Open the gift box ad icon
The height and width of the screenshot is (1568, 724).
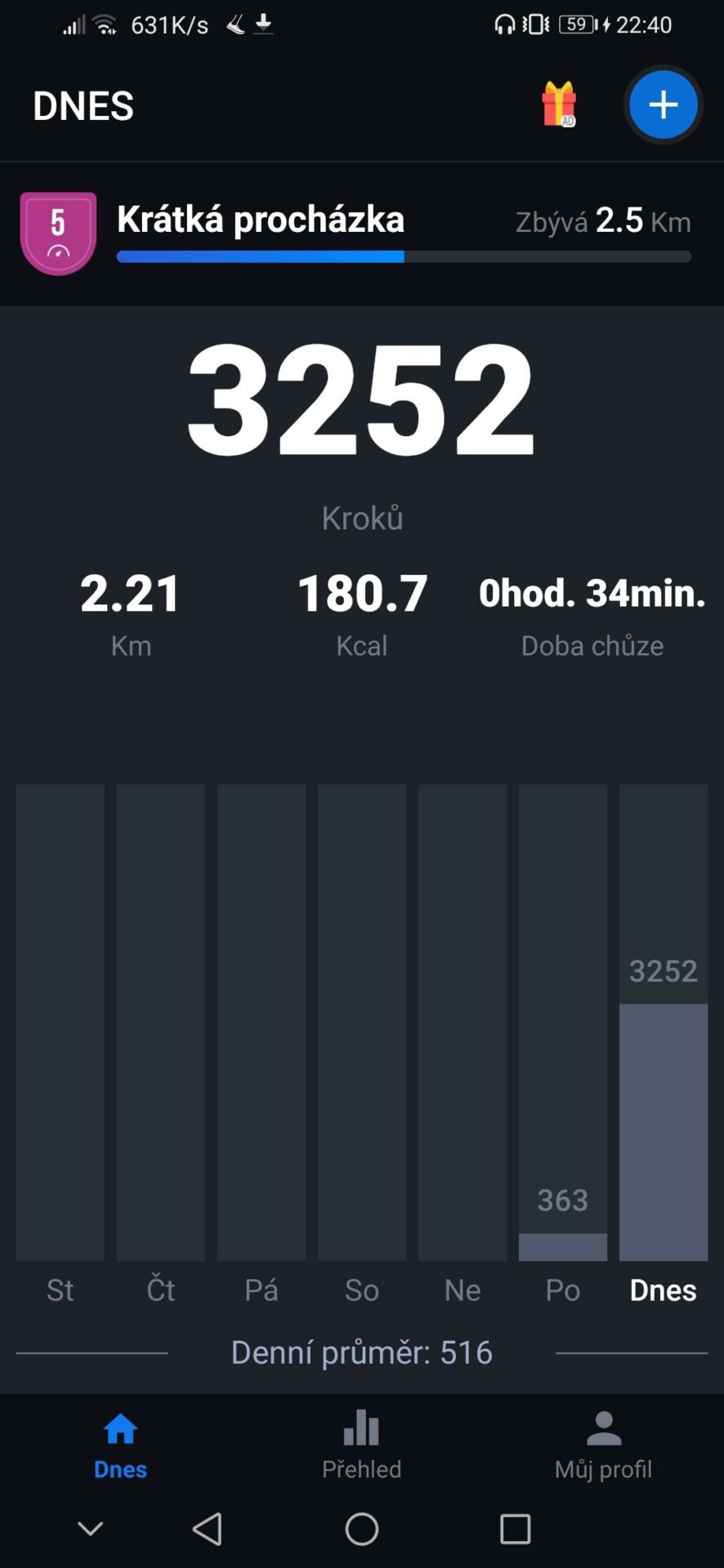tap(559, 105)
